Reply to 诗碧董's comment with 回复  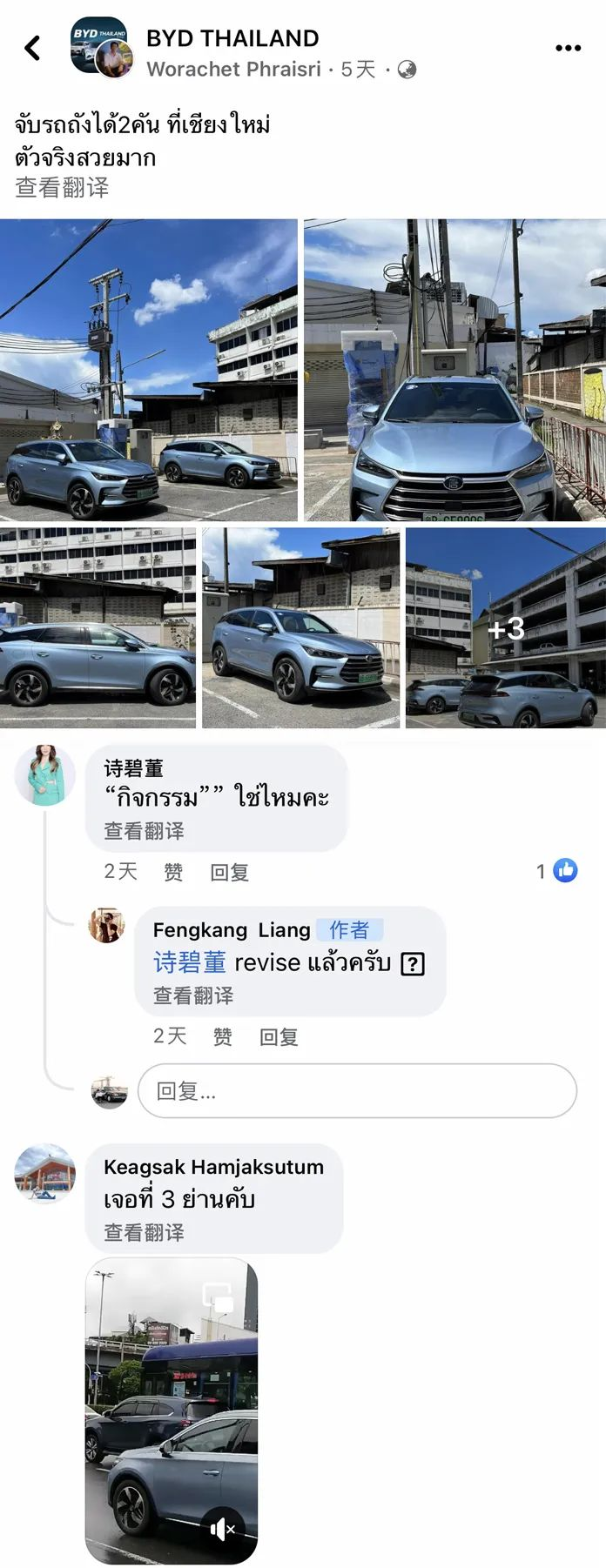click(230, 872)
